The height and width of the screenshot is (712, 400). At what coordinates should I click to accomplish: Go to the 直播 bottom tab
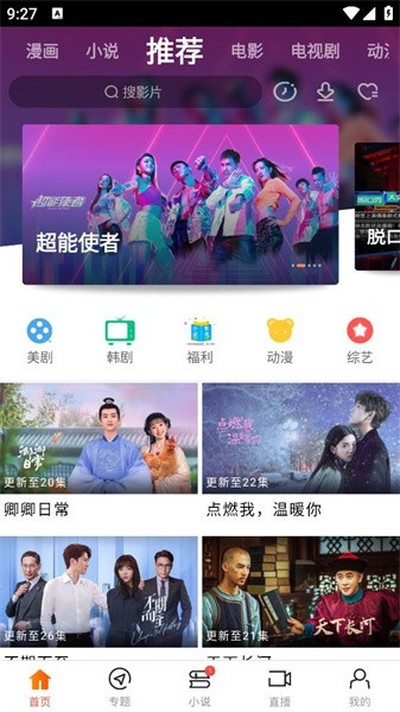[x=280, y=687]
